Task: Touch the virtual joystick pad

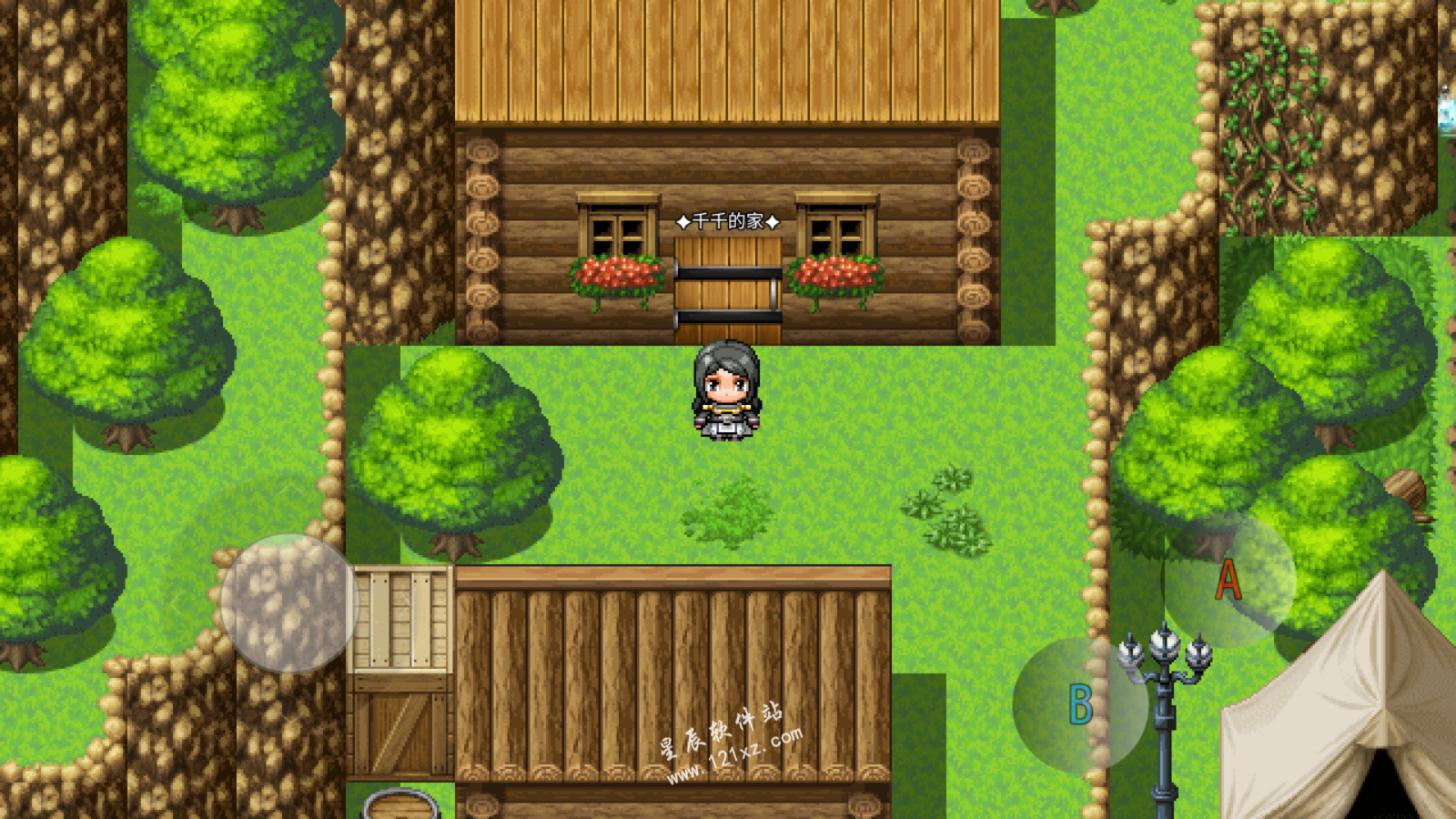Action: (288, 602)
